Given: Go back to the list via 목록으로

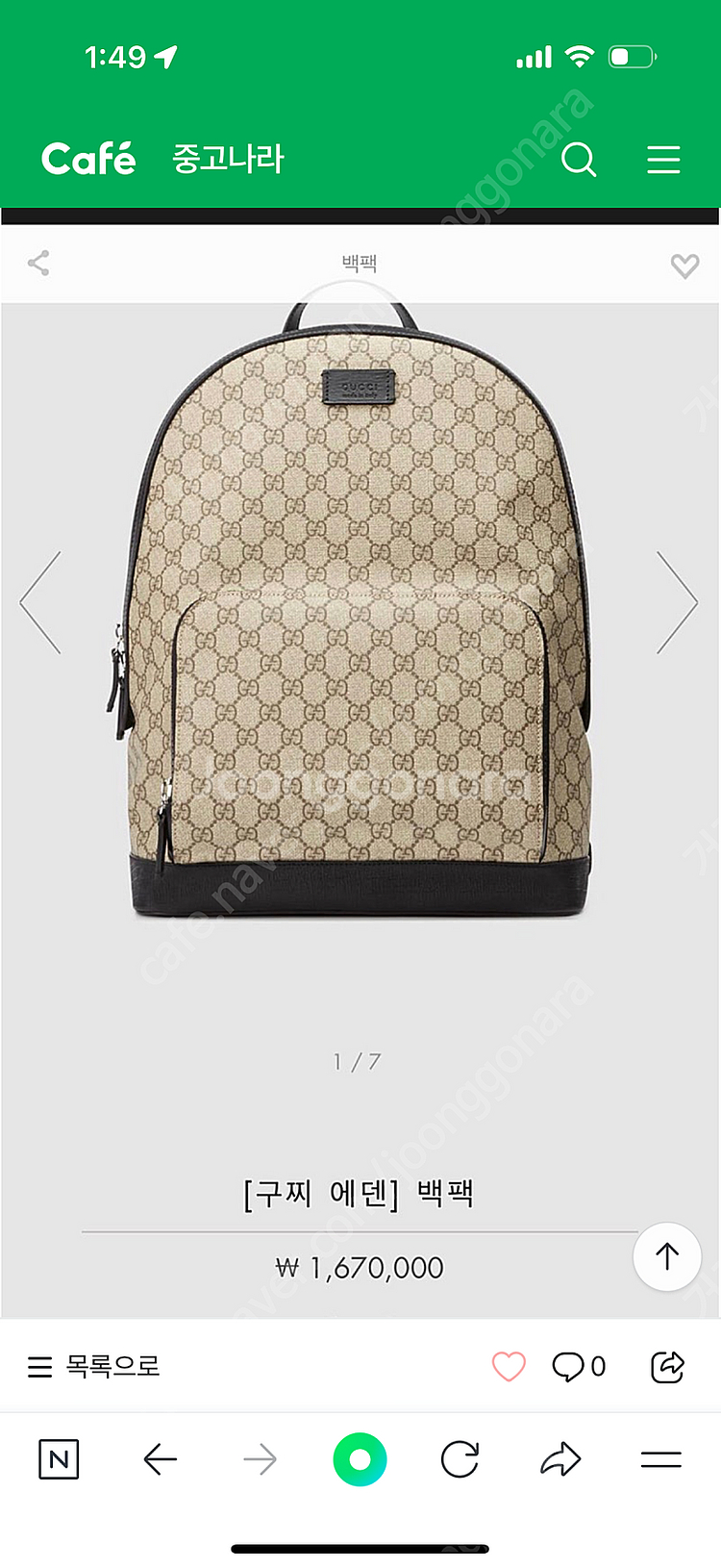Looking at the screenshot, I should tap(94, 1366).
